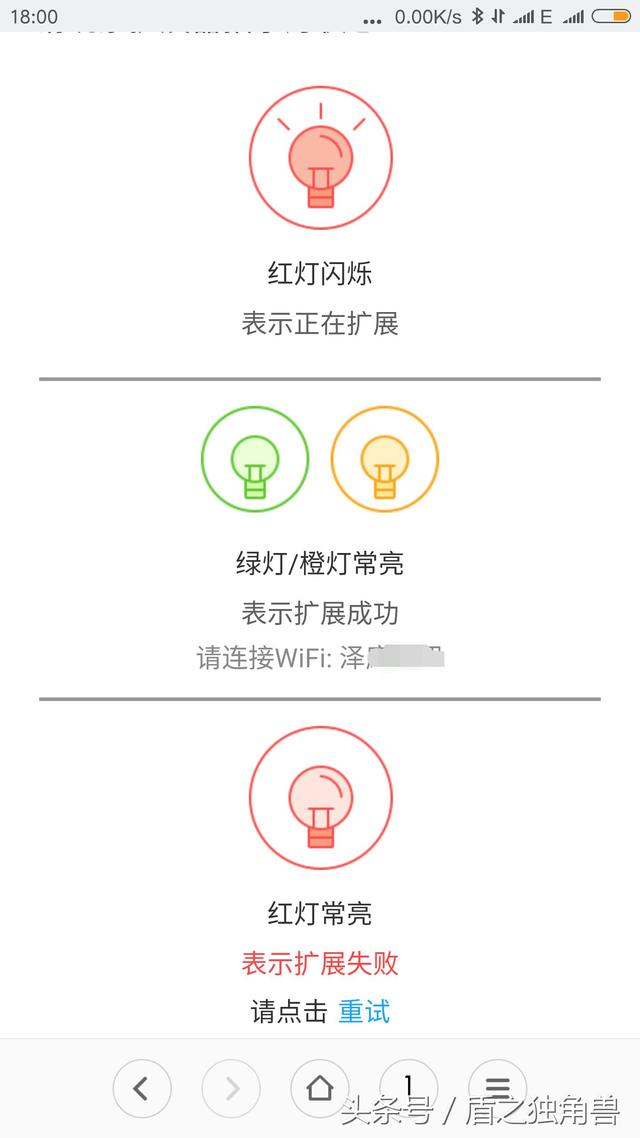Go back to the previous page
Image resolution: width=640 pixels, height=1138 pixels.
click(141, 1088)
